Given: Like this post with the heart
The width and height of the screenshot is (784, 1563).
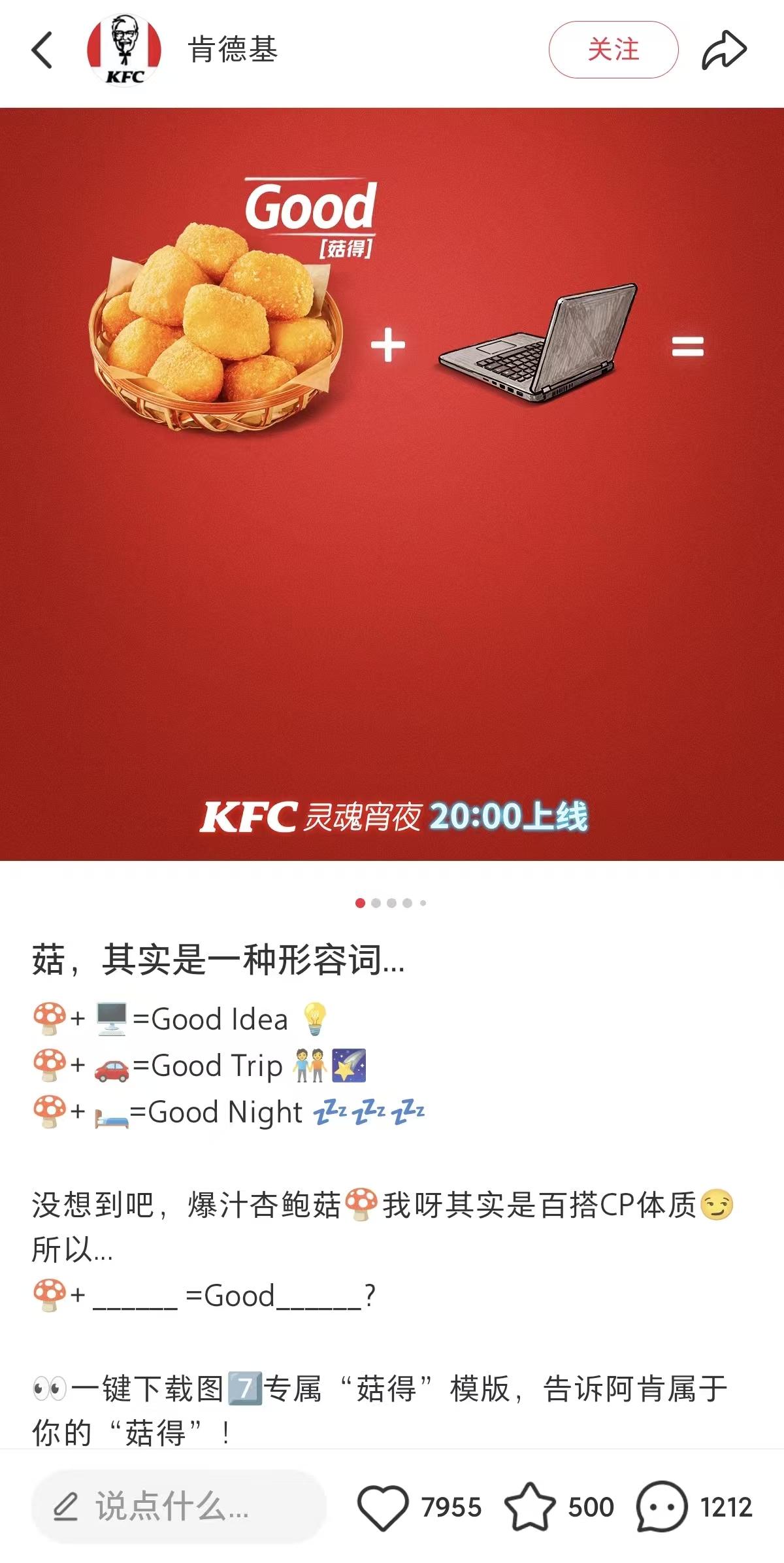Looking at the screenshot, I should pyautogui.click(x=383, y=1506).
